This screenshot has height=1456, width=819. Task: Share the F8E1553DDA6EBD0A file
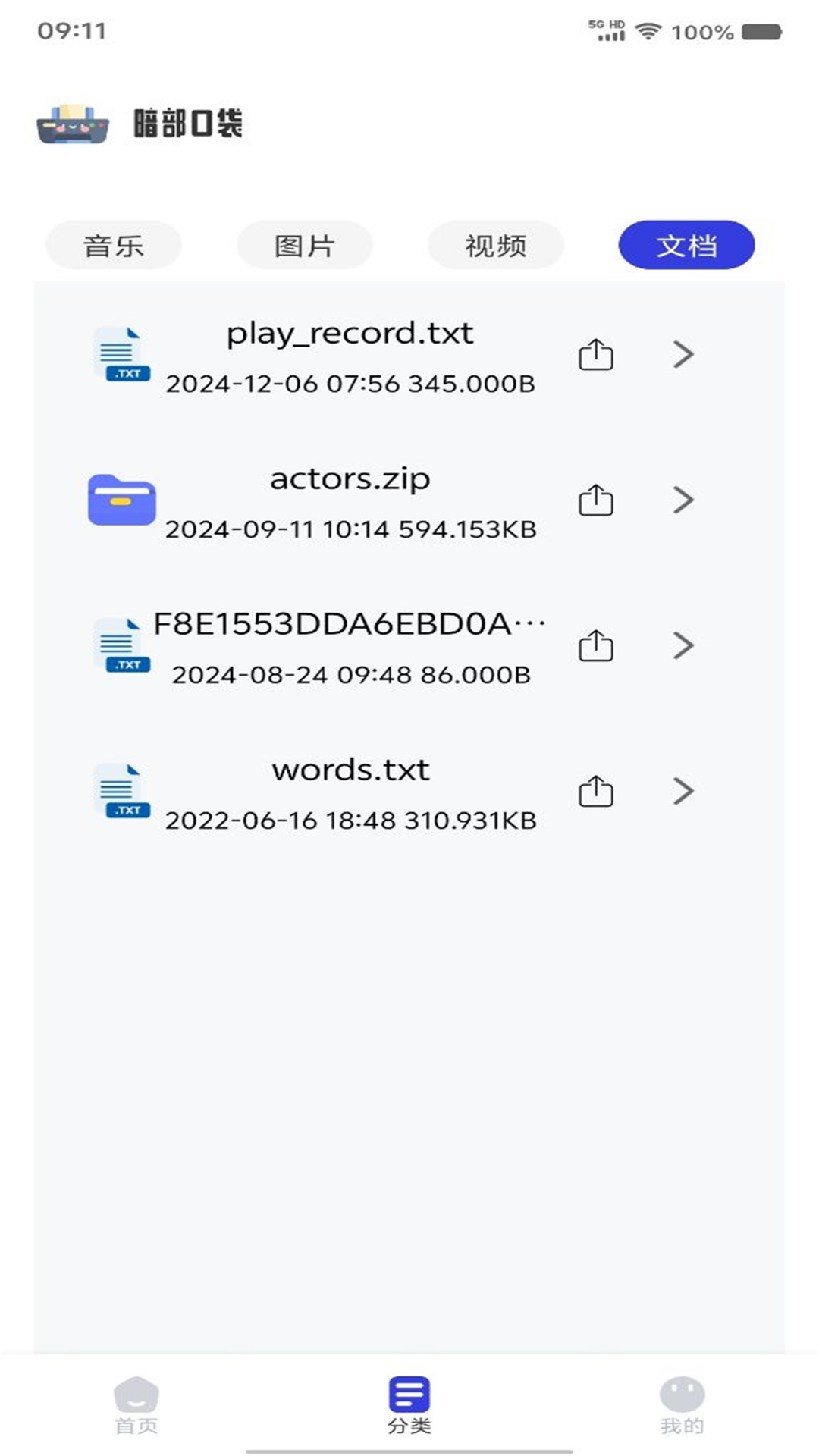point(596,646)
